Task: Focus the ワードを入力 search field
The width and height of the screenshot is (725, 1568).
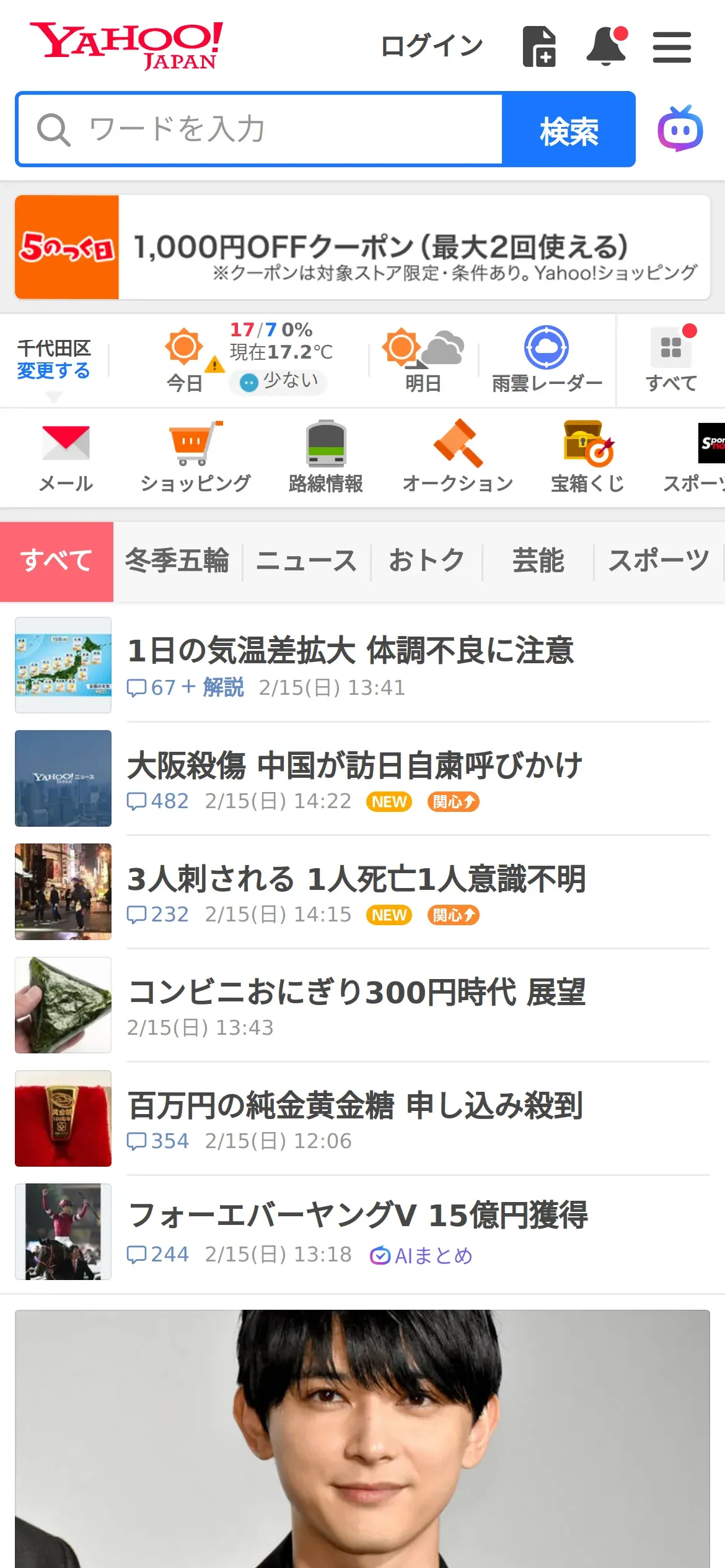Action: [x=260, y=129]
